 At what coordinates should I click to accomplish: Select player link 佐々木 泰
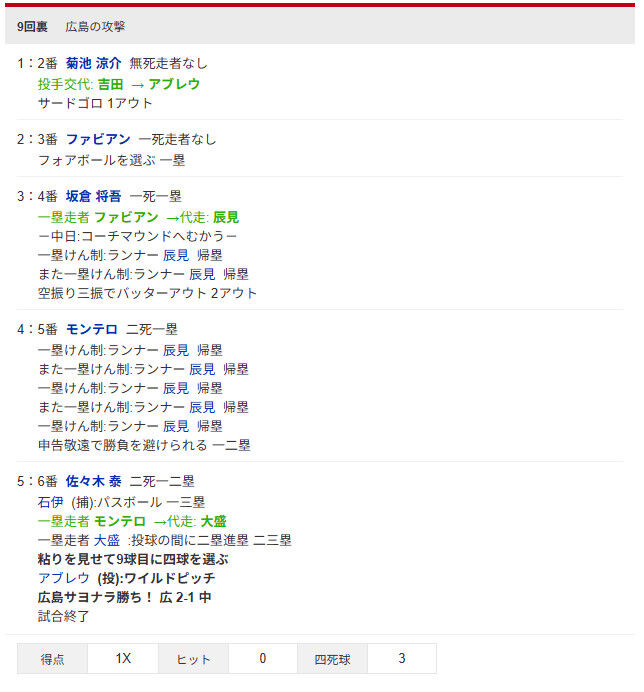pyautogui.click(x=93, y=481)
